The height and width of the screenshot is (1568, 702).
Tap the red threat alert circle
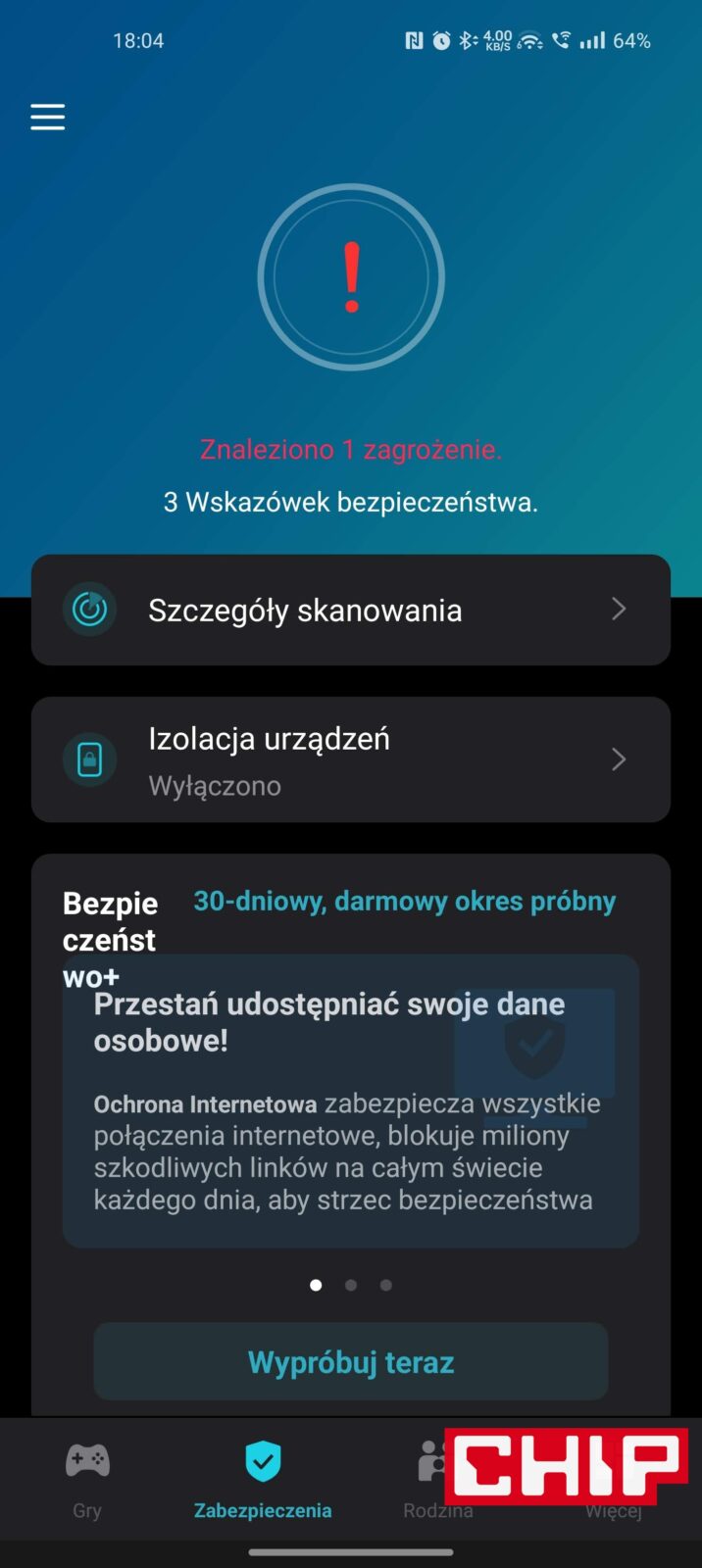[x=351, y=278]
